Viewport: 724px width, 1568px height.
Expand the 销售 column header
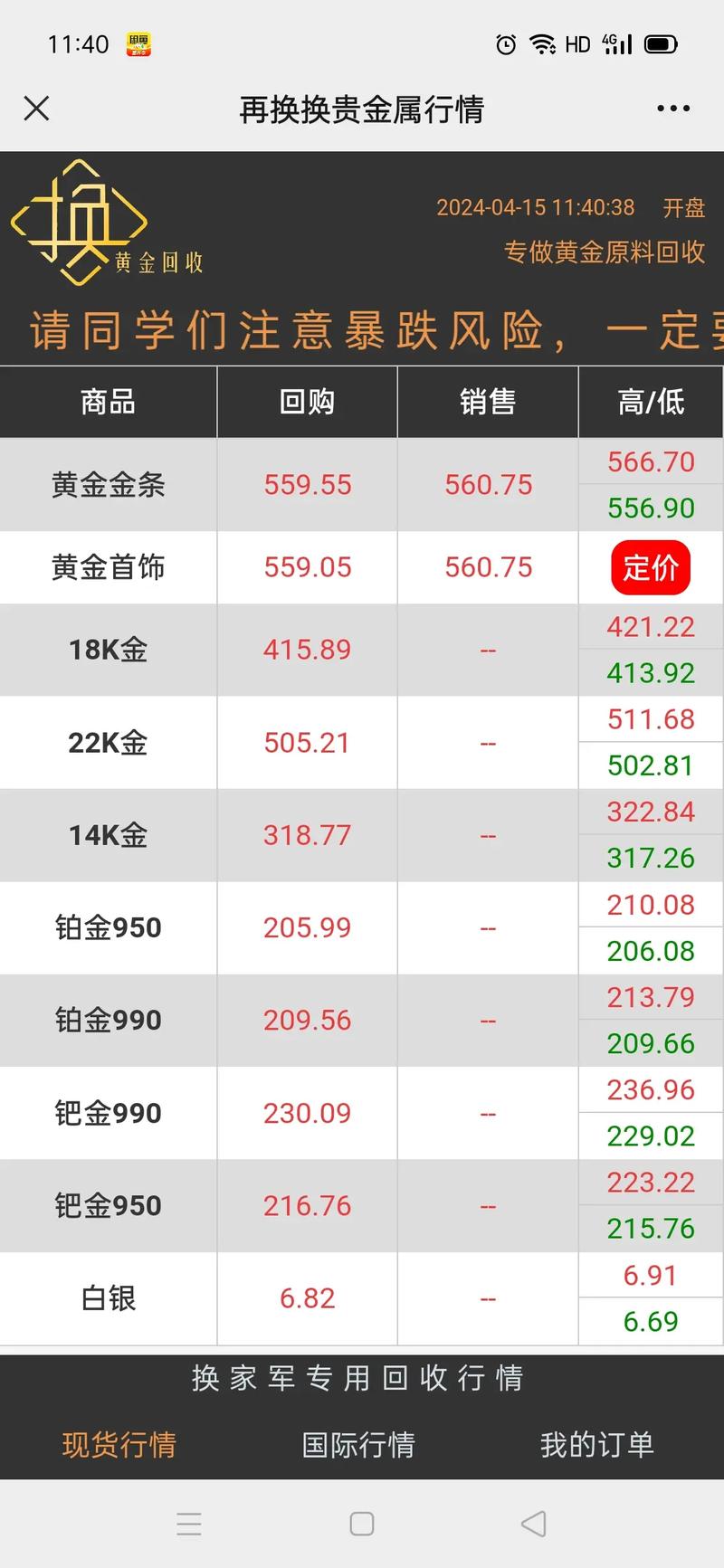(488, 403)
